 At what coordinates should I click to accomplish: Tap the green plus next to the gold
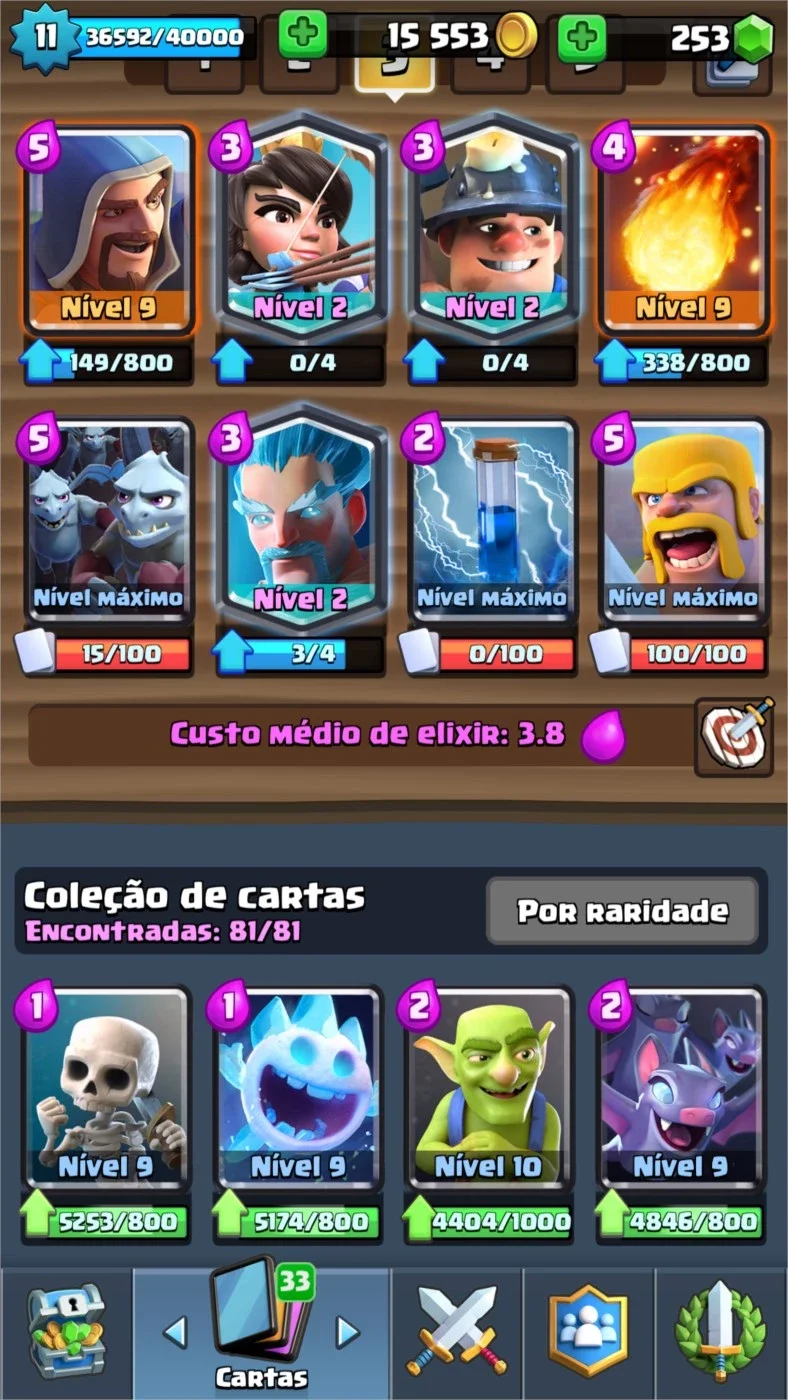[303, 36]
